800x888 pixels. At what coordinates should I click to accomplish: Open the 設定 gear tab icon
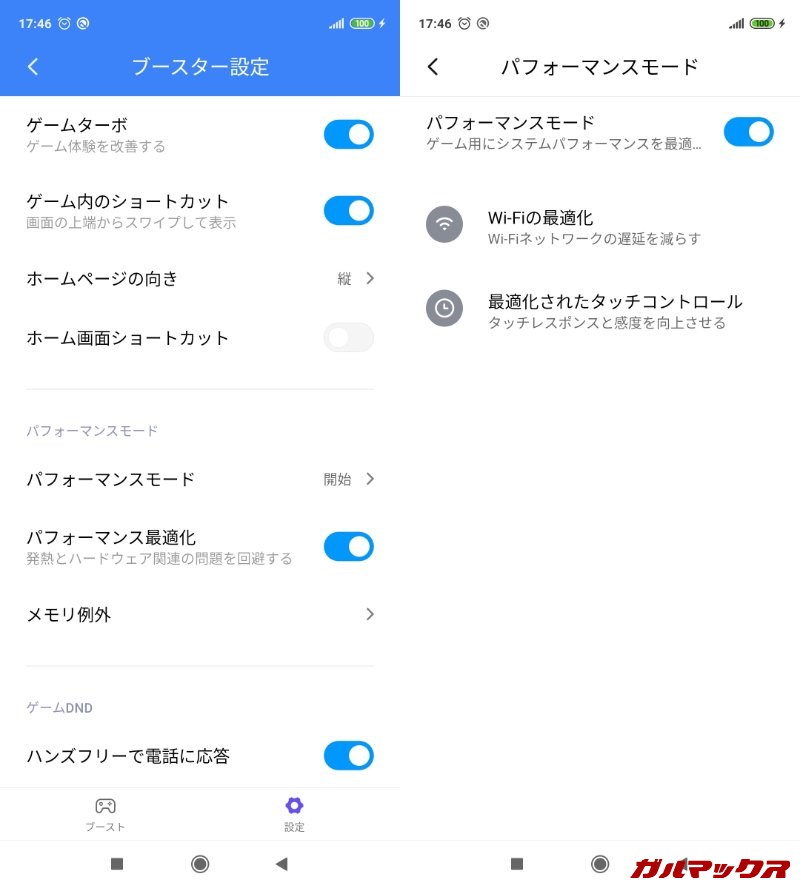[x=294, y=805]
